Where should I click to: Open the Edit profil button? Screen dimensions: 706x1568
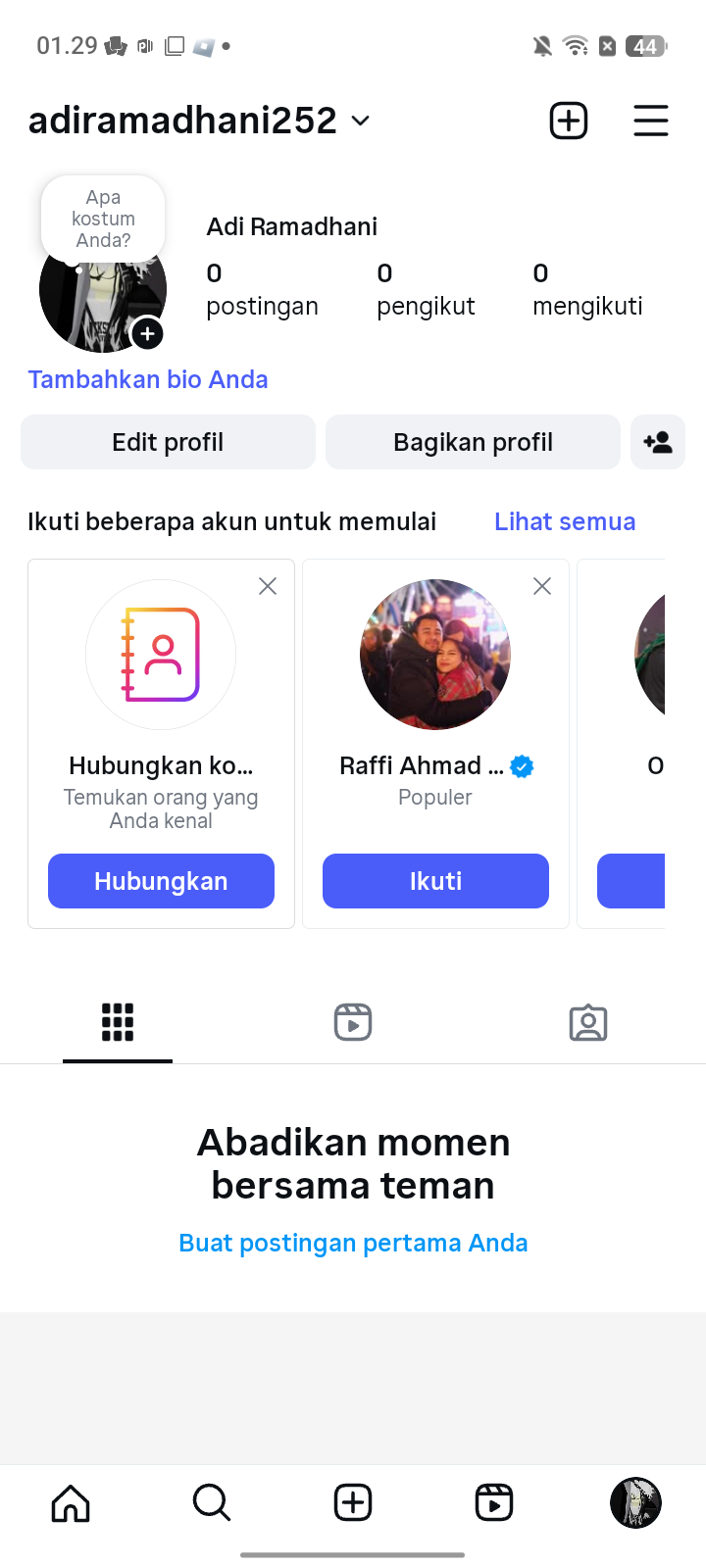[168, 442]
